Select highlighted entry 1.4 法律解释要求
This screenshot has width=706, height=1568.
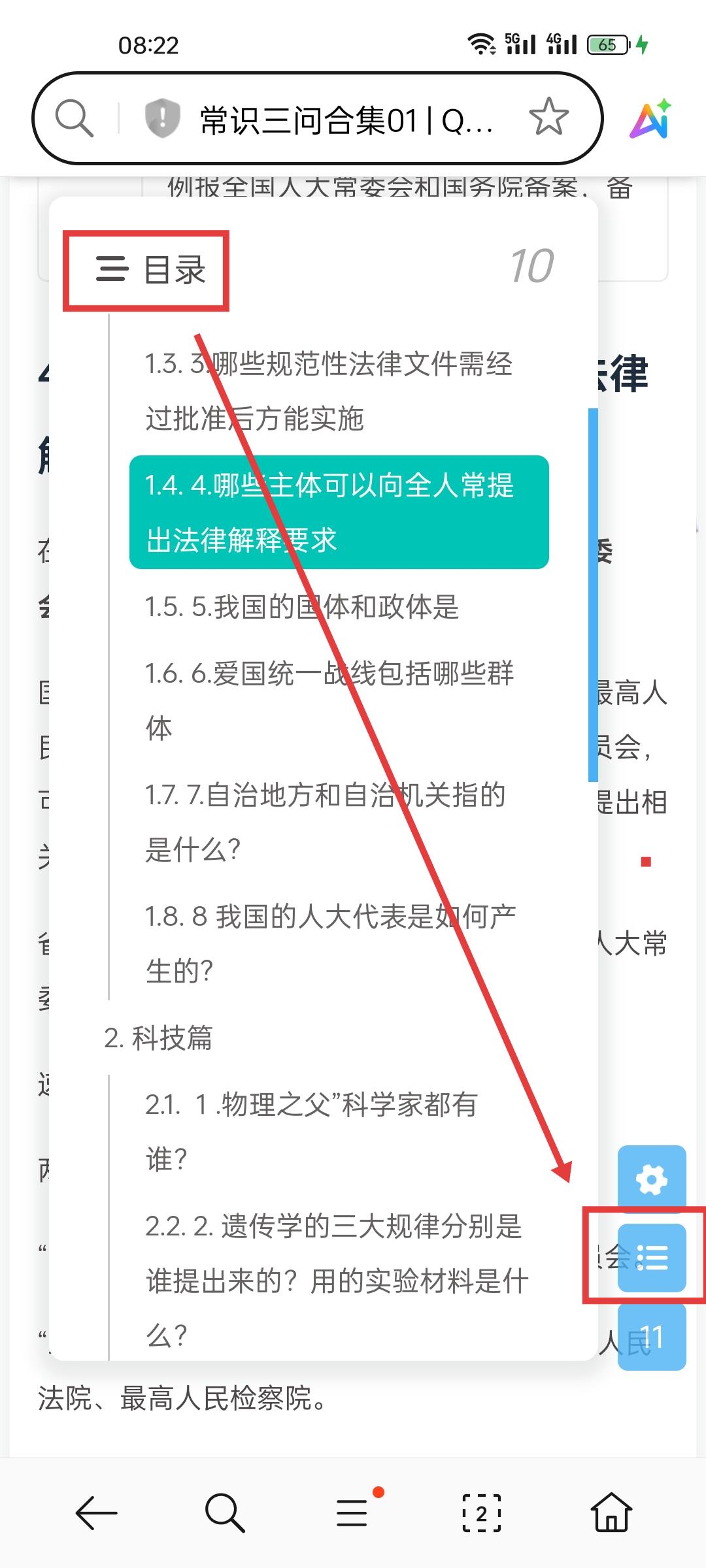[339, 512]
